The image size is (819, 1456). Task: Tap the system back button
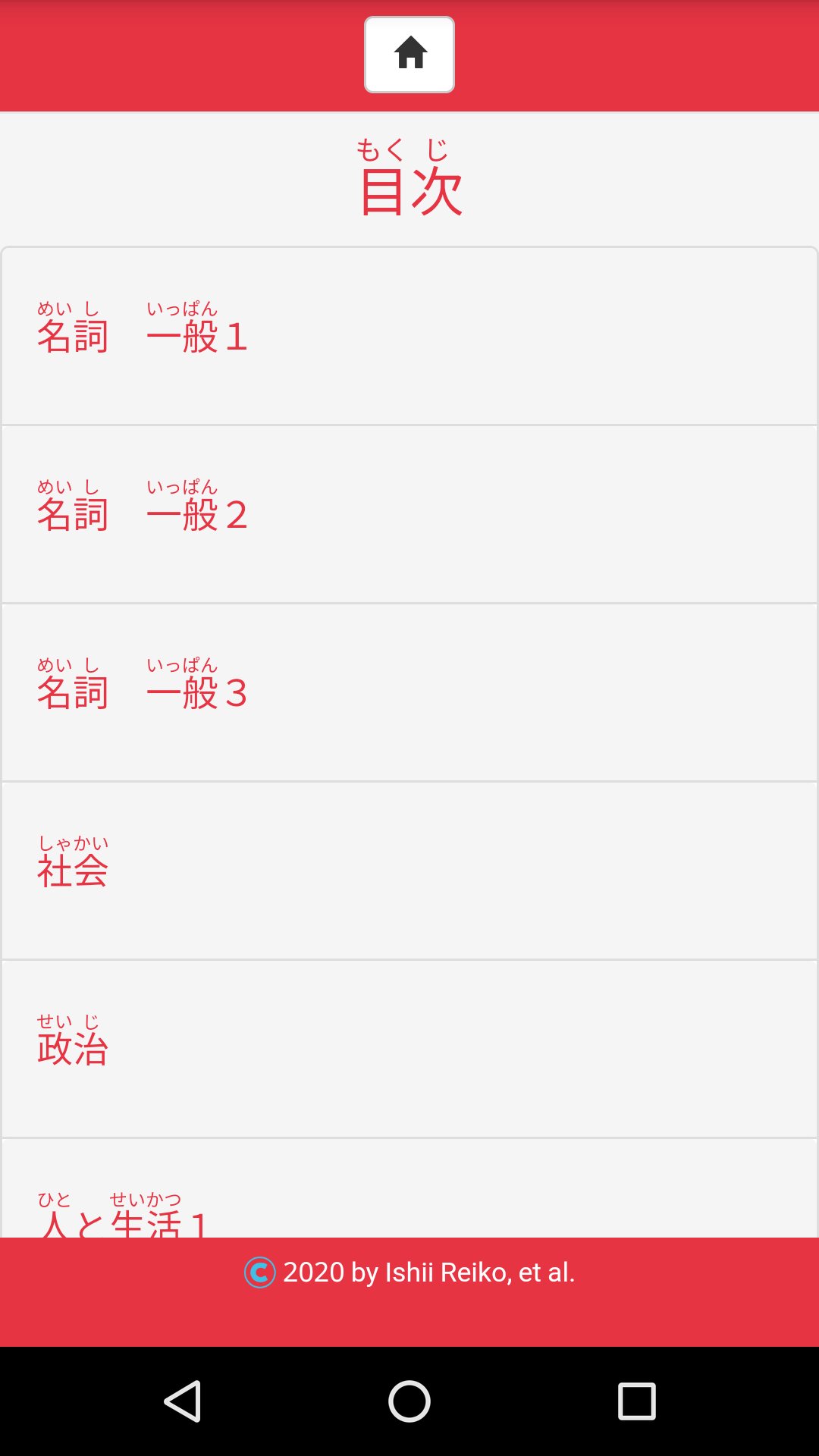[x=183, y=1401]
